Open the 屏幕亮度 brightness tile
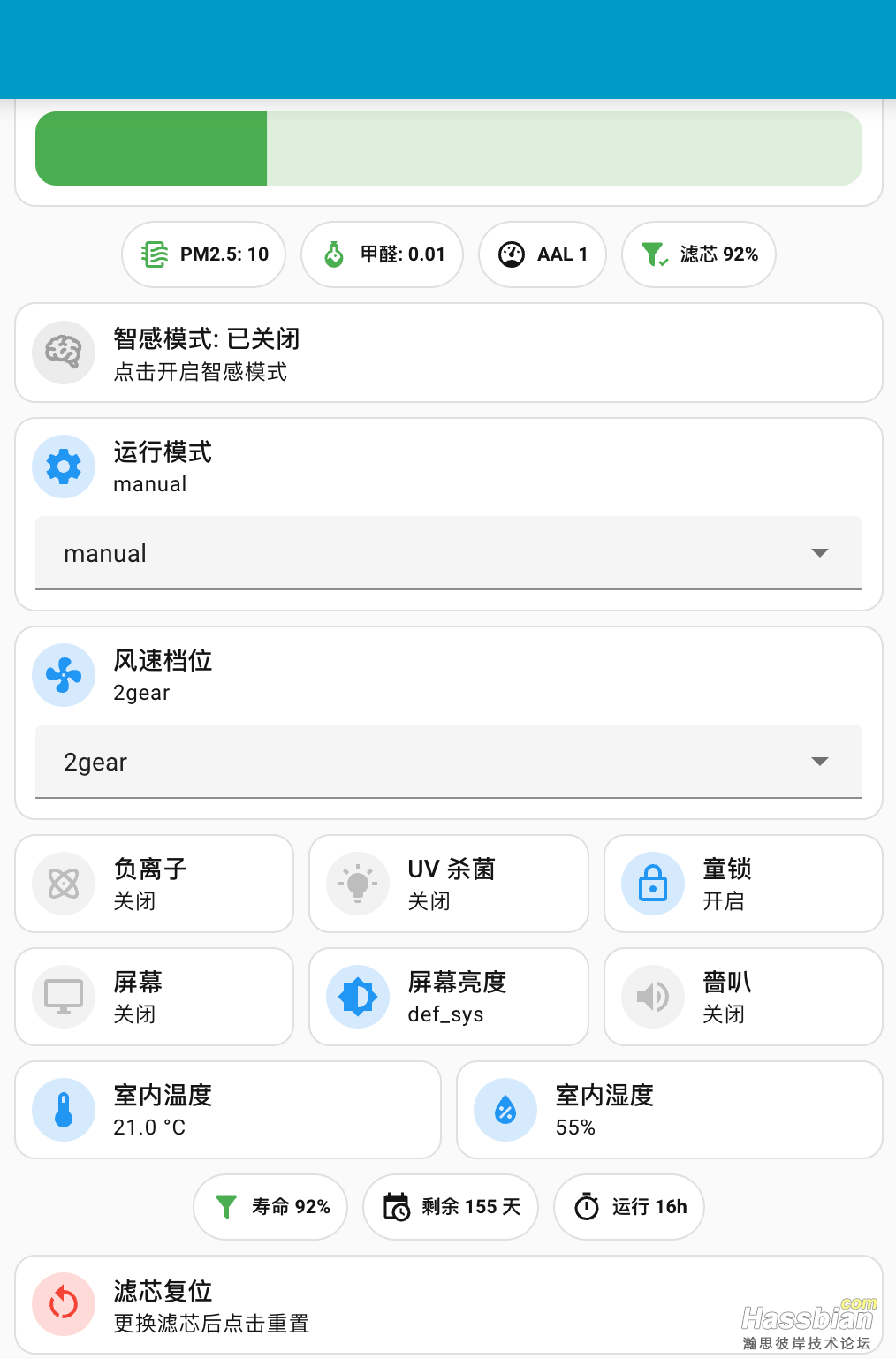Image resolution: width=896 pixels, height=1359 pixels. 448,997
